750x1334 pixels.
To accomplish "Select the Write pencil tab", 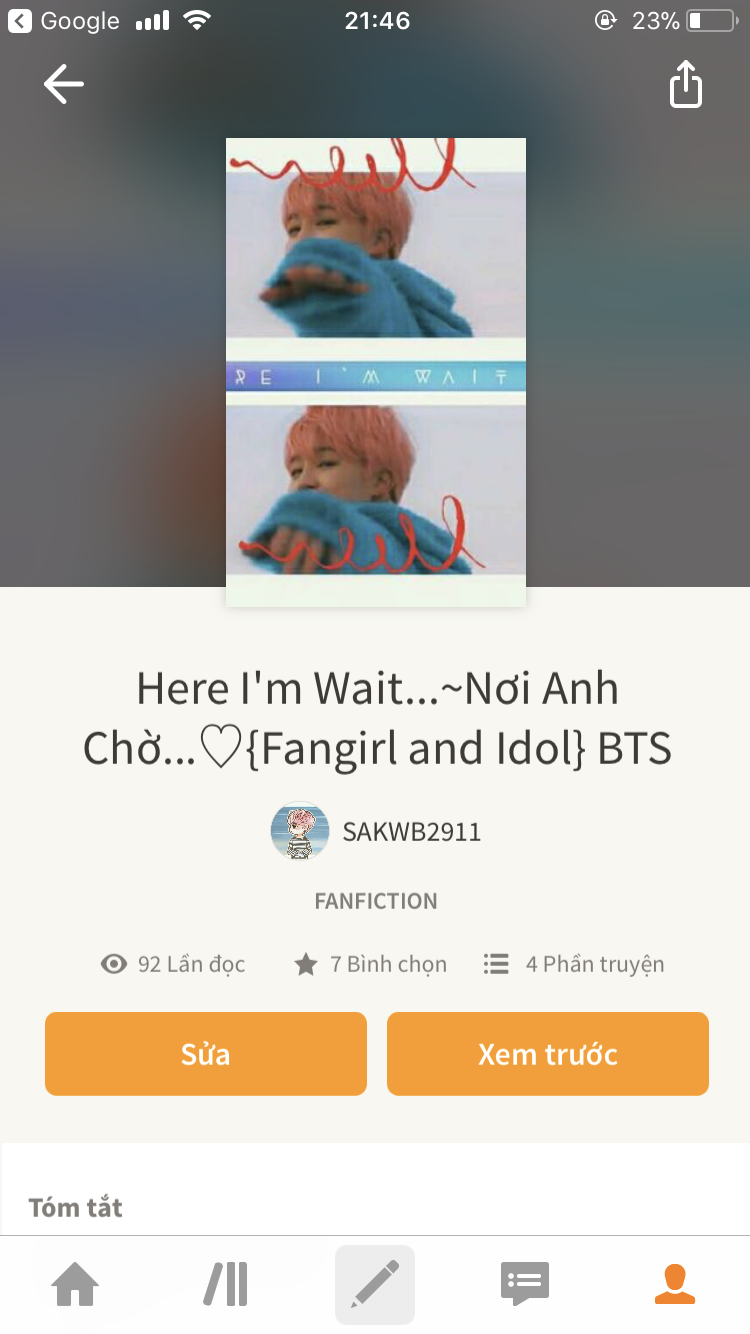I will click(x=375, y=1284).
